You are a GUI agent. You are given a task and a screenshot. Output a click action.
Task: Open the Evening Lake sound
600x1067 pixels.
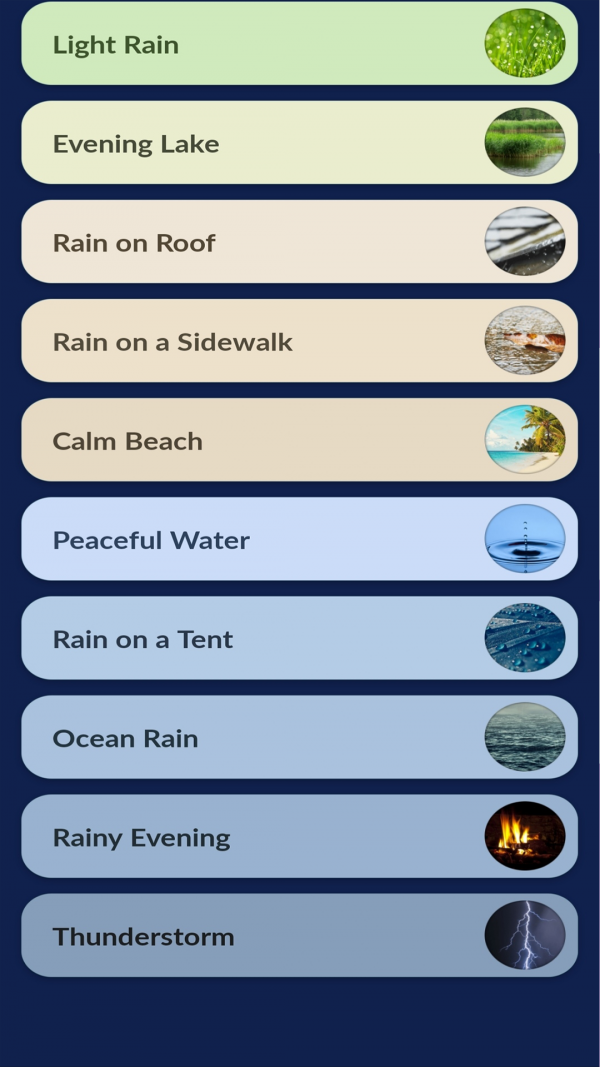(299, 143)
